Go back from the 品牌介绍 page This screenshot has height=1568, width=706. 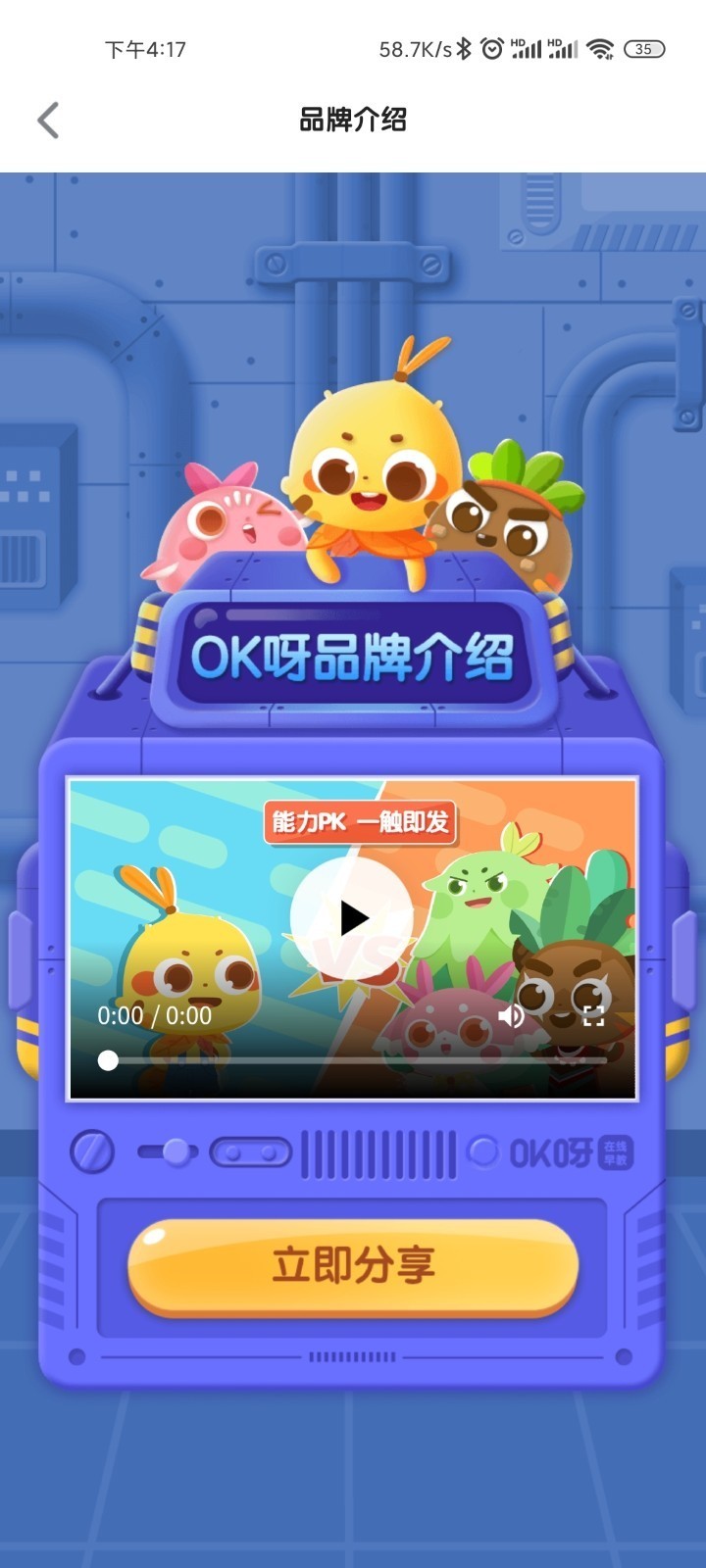pyautogui.click(x=48, y=121)
